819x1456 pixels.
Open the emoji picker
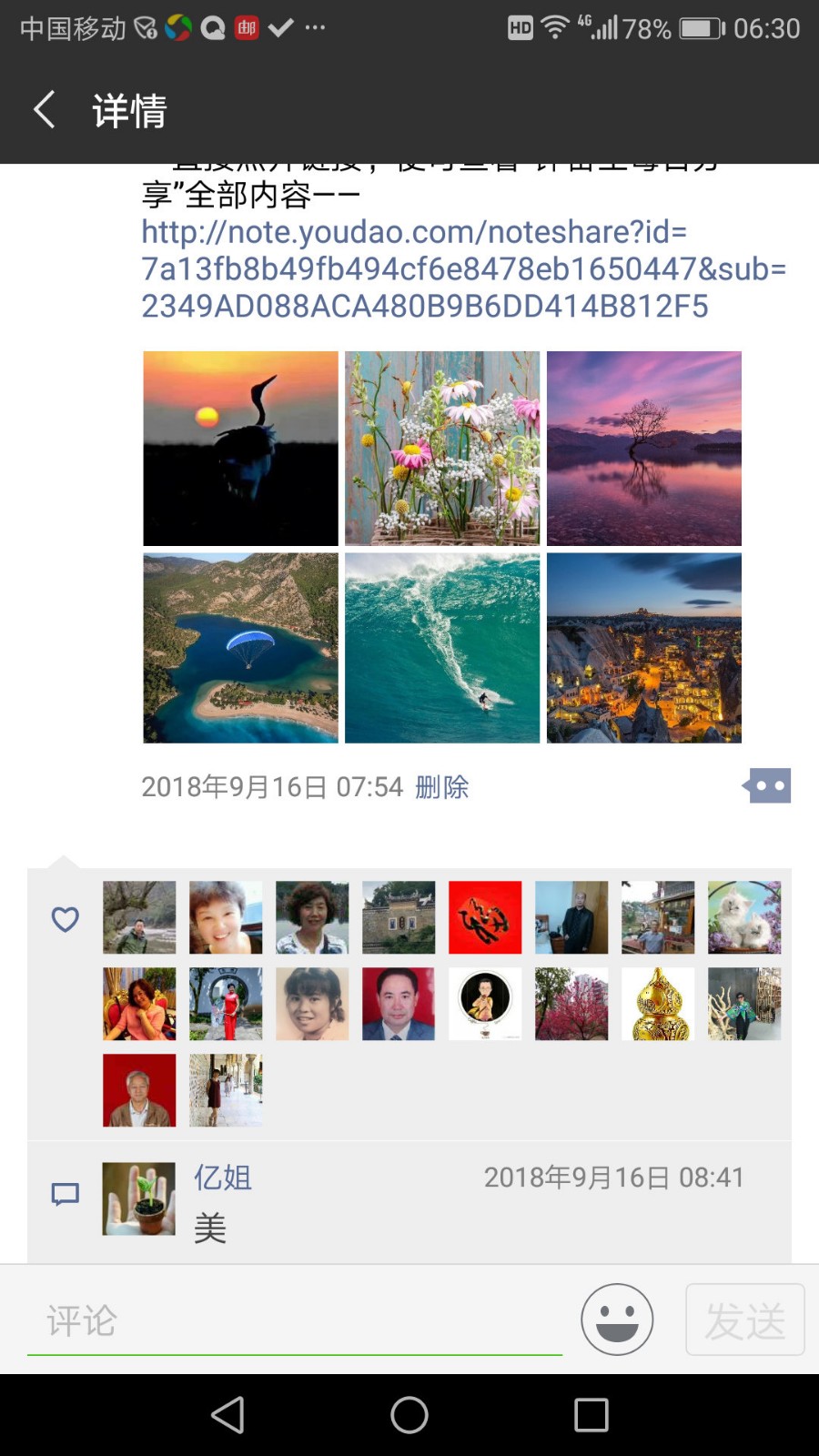pos(617,1319)
